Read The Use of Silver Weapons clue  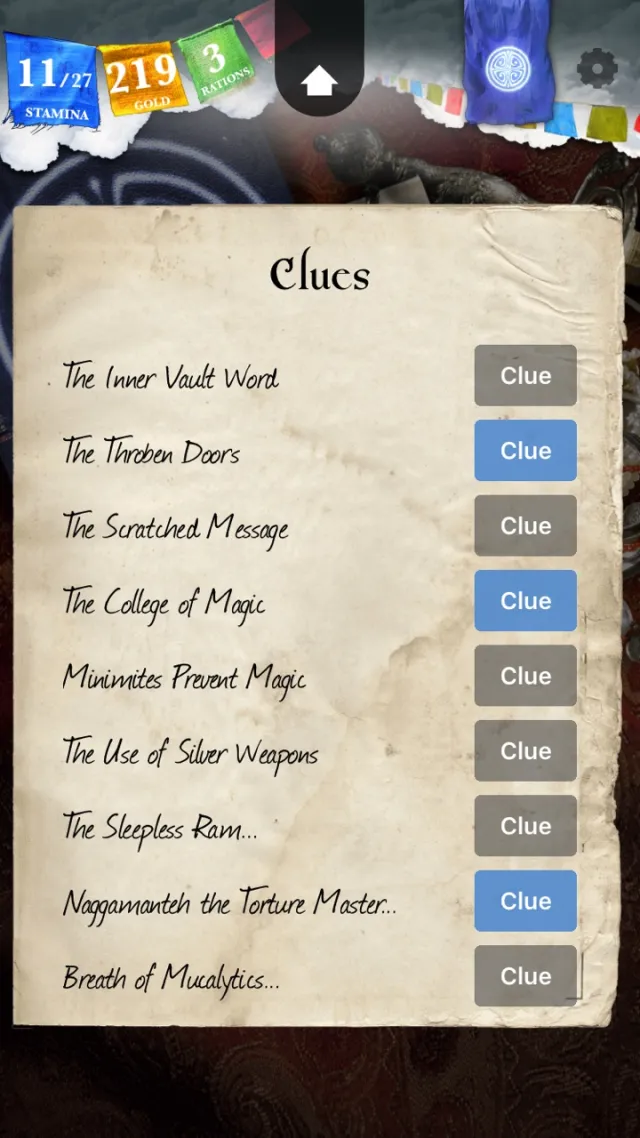point(525,751)
